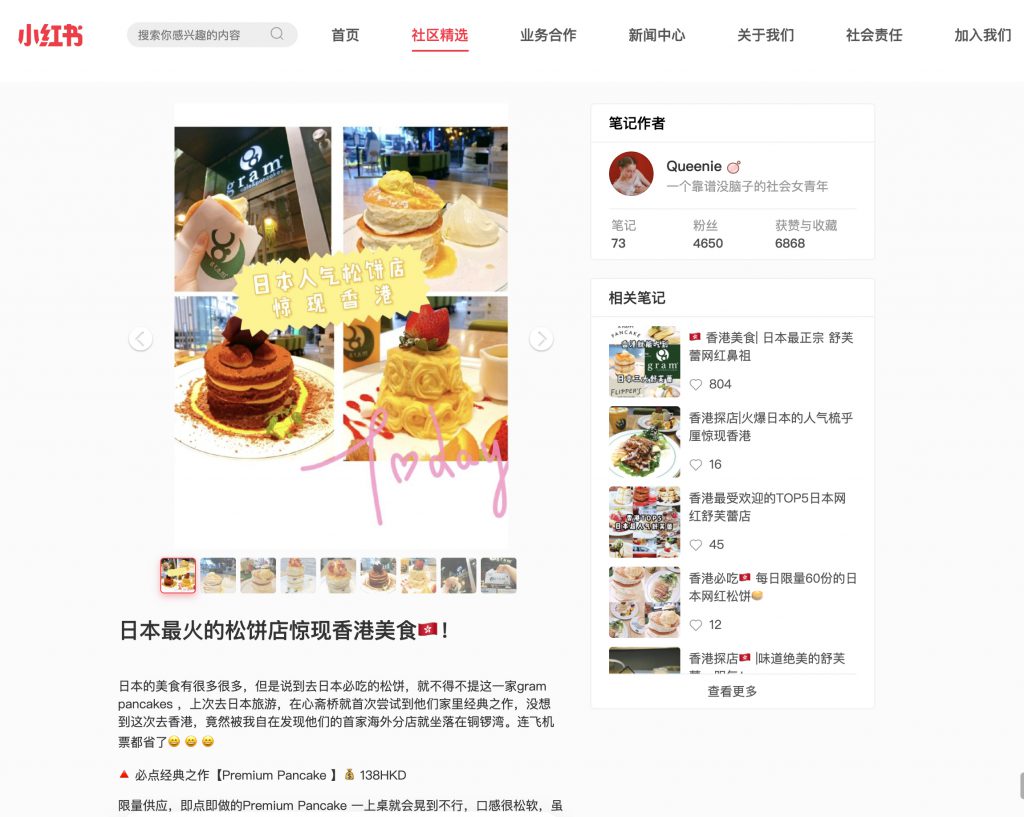Image resolution: width=1024 pixels, height=817 pixels.
Task: Open related note 每日限量60份的日本网红松饼
Action: click(770, 587)
